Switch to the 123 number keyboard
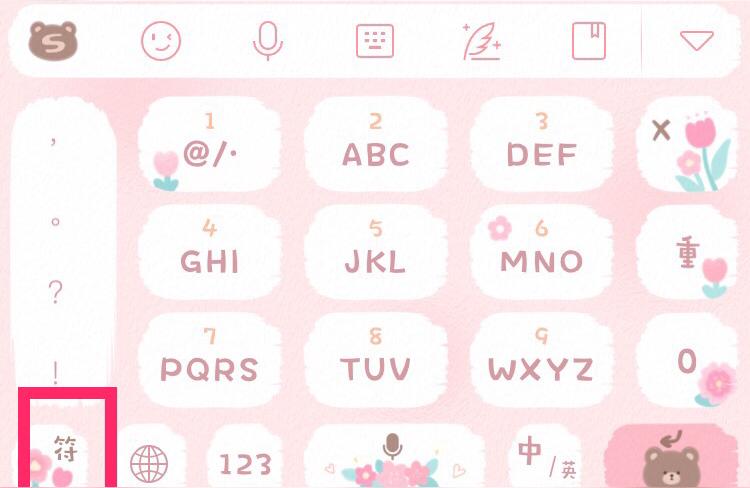The height and width of the screenshot is (488, 750). pos(245,463)
